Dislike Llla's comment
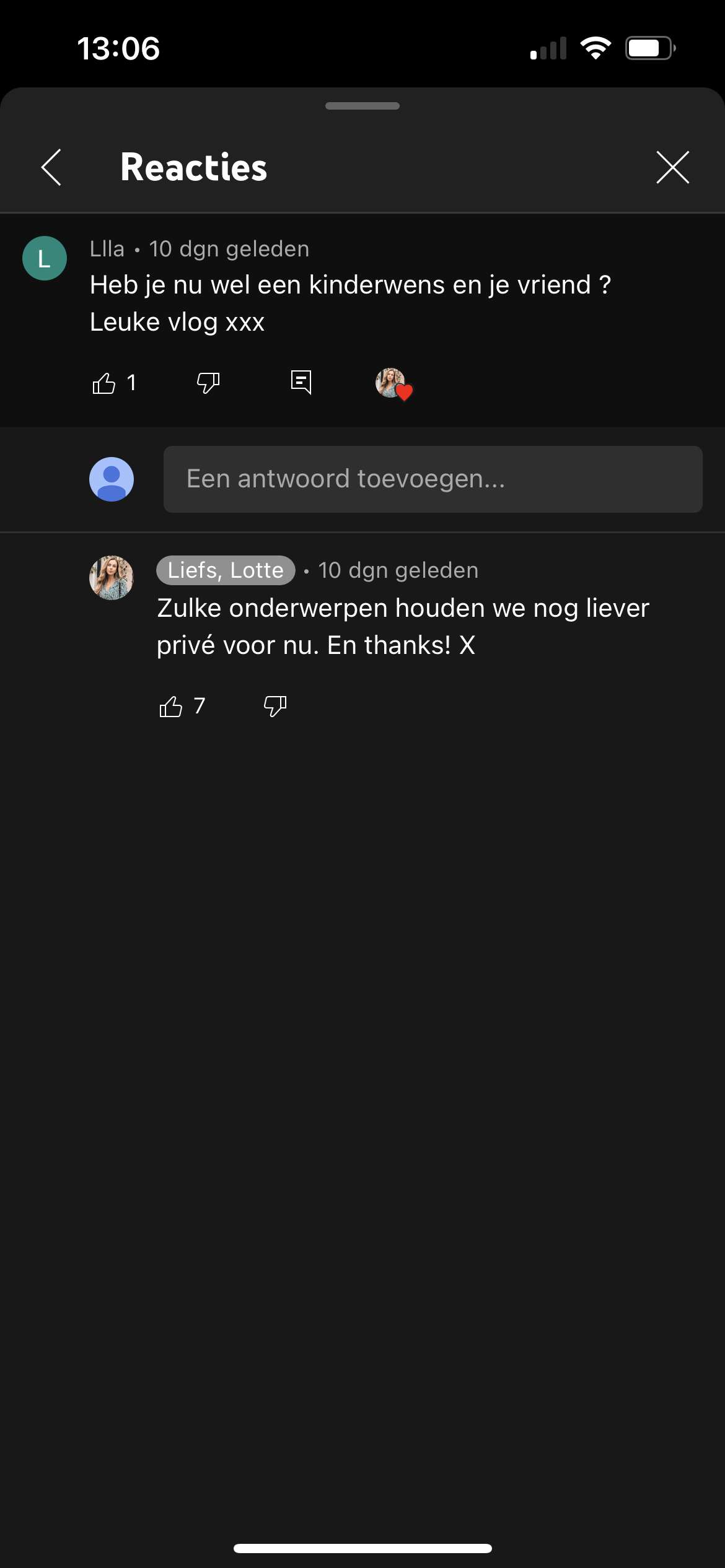 pos(208,383)
